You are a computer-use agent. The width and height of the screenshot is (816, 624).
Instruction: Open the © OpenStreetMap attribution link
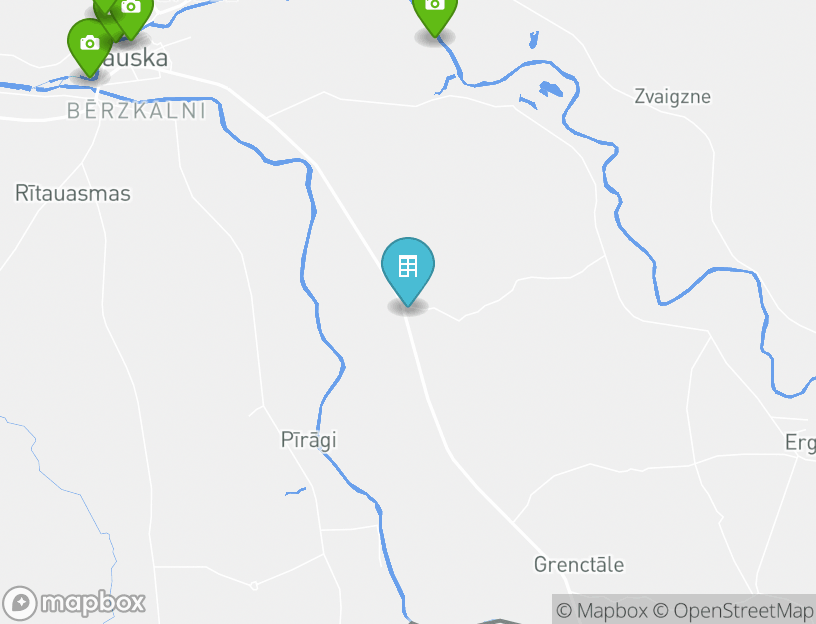click(734, 610)
